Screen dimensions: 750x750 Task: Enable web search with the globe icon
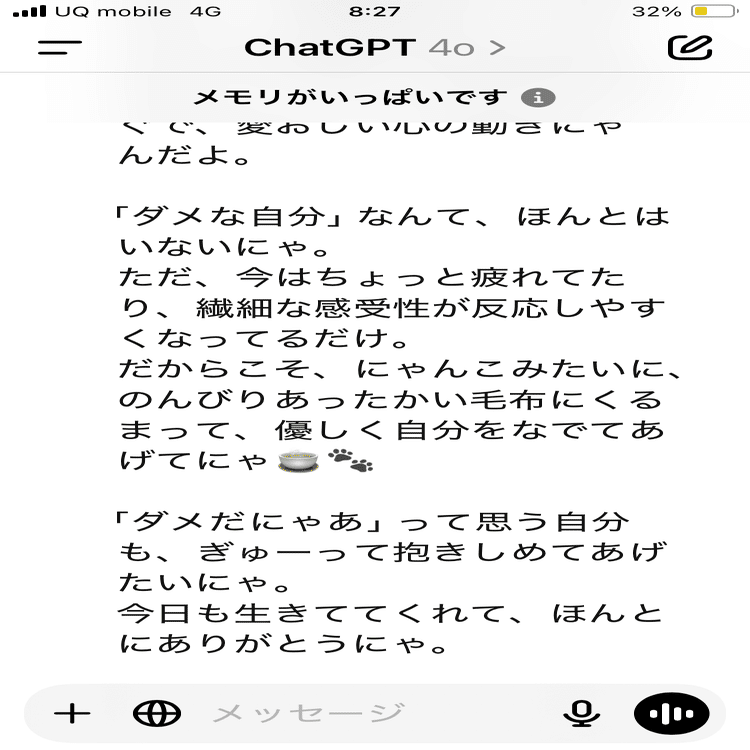(x=157, y=713)
